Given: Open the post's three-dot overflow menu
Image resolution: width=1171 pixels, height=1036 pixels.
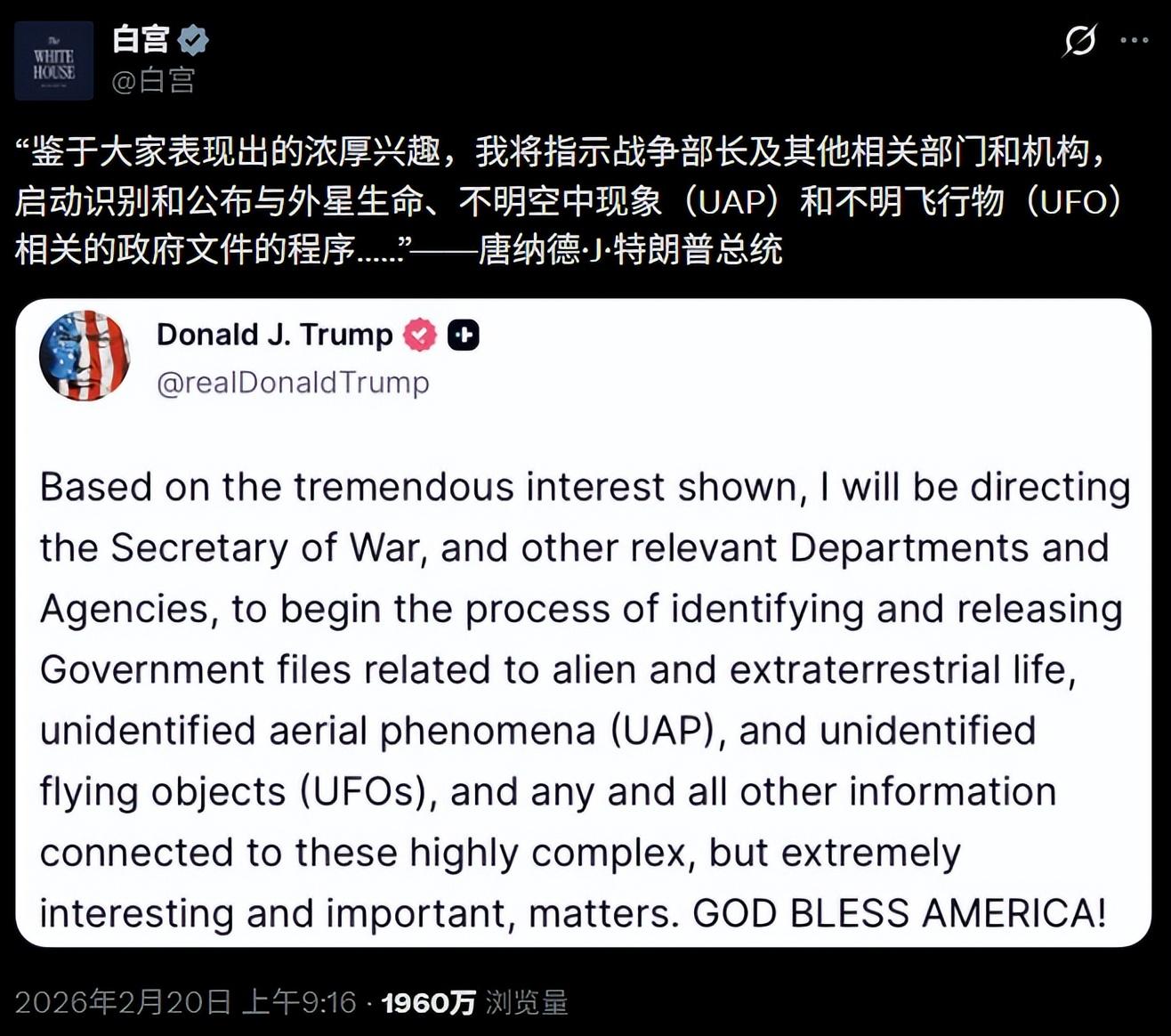Looking at the screenshot, I should pos(1134,40).
